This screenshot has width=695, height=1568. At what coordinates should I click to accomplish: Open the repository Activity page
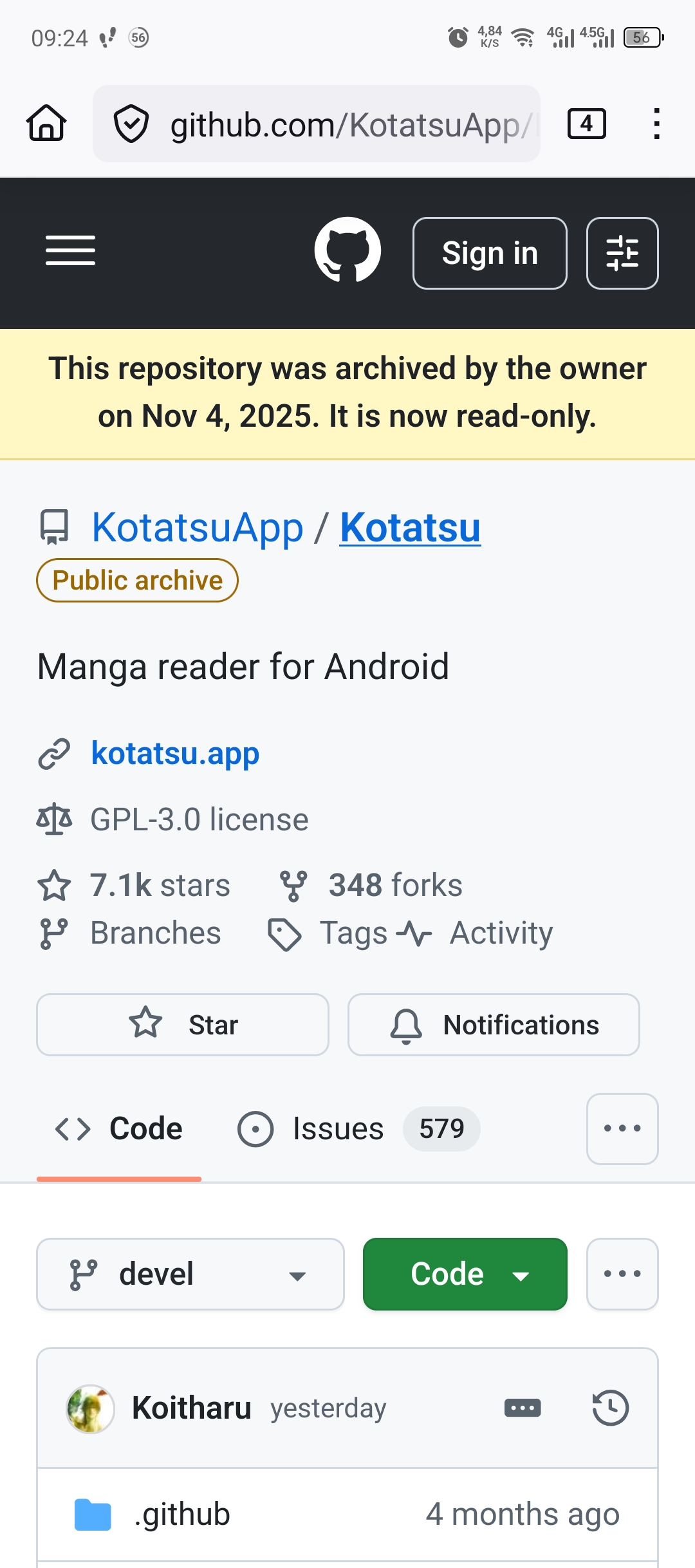point(500,933)
